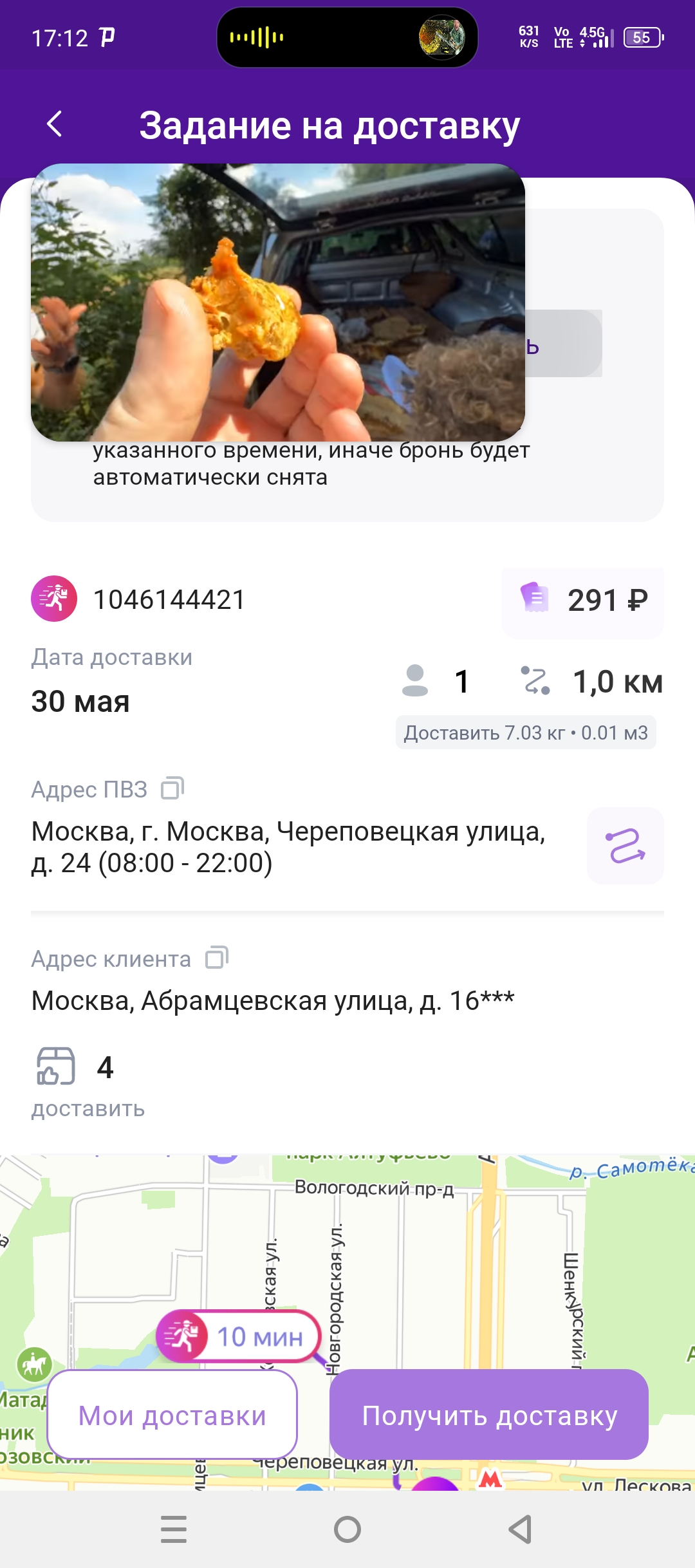The height and width of the screenshot is (1568, 695).
Task: Open the route to the Череповецкая pickup point
Action: coord(625,845)
